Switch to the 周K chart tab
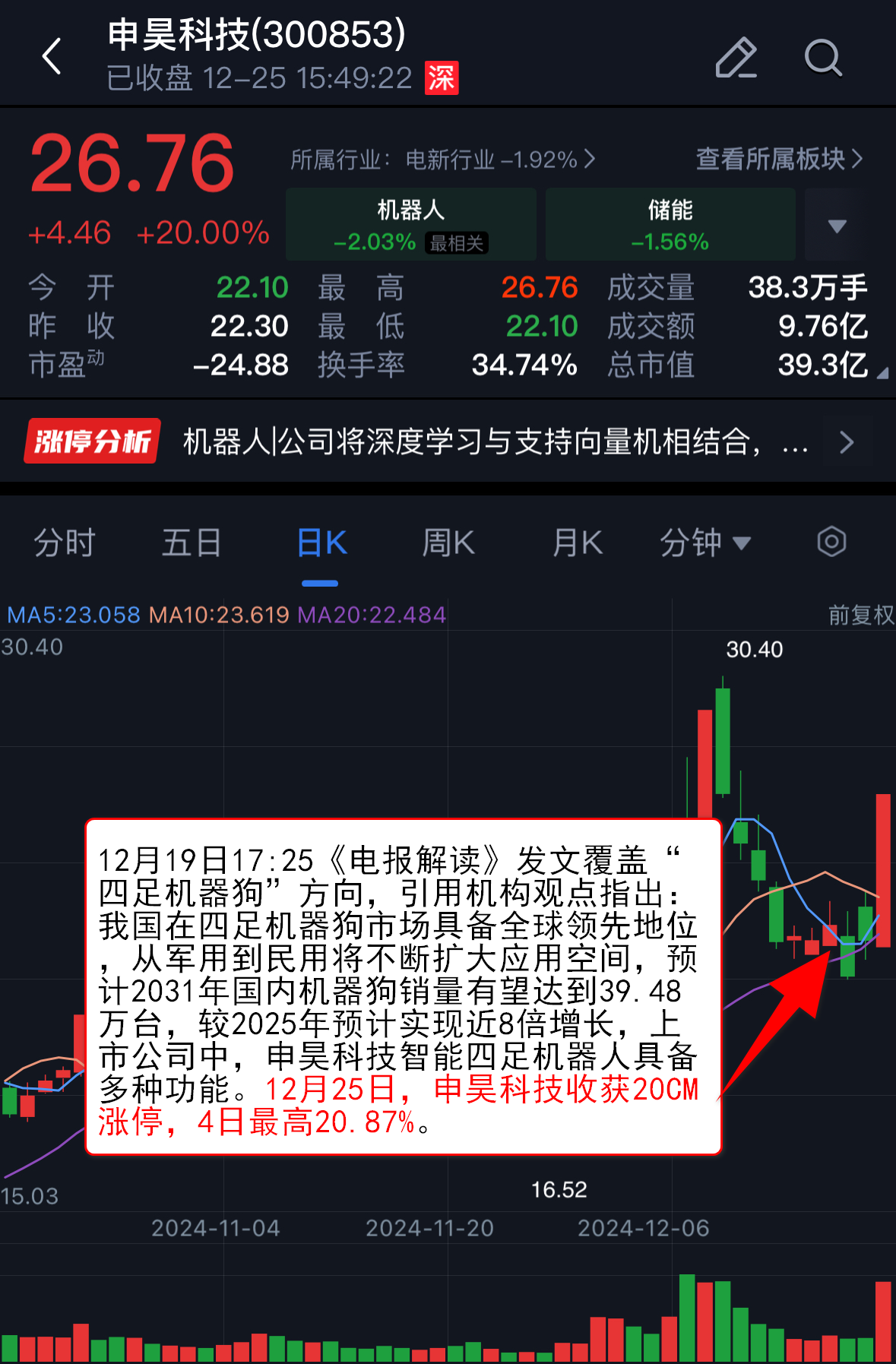This screenshot has height=1364, width=896. [448, 543]
